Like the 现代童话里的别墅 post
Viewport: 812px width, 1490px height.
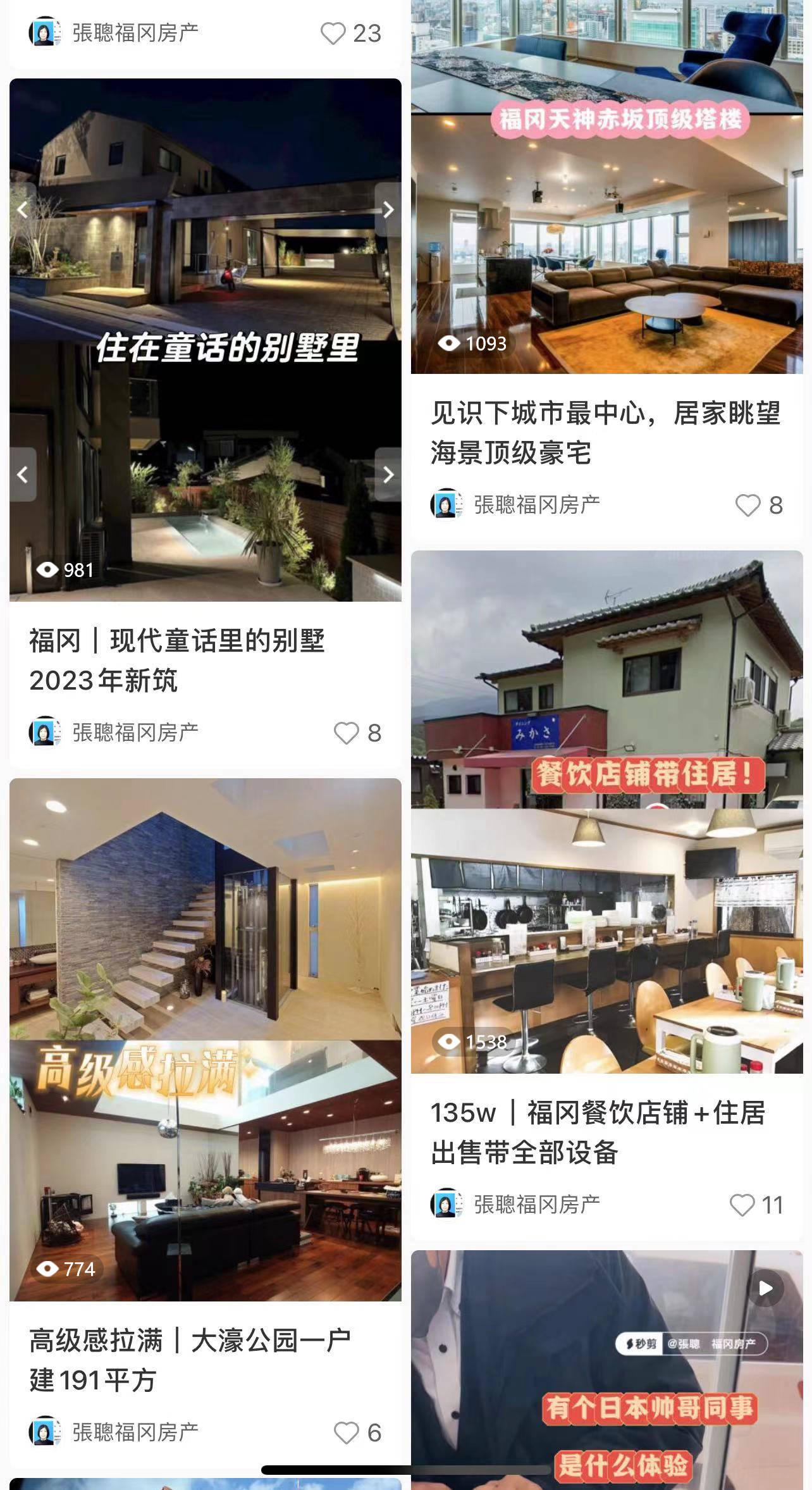tap(346, 733)
